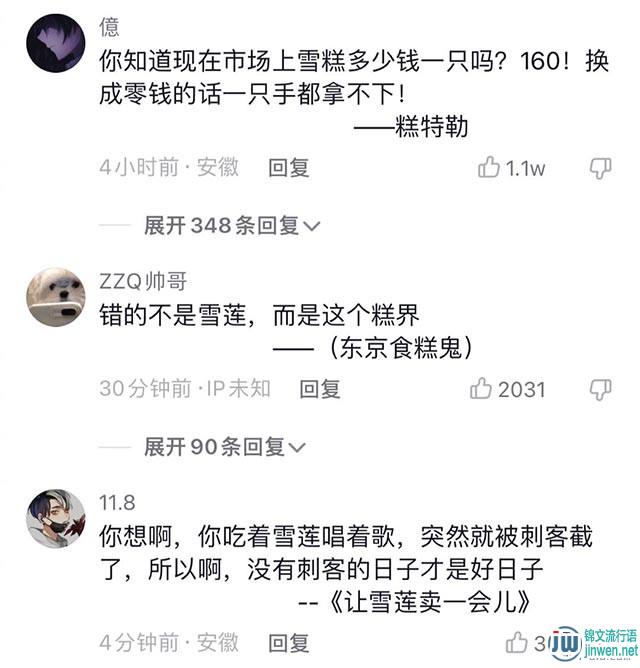Viewport: 640px width, 668px height.
Task: Like the comment by 11.8
Action: pyautogui.click(x=517, y=641)
